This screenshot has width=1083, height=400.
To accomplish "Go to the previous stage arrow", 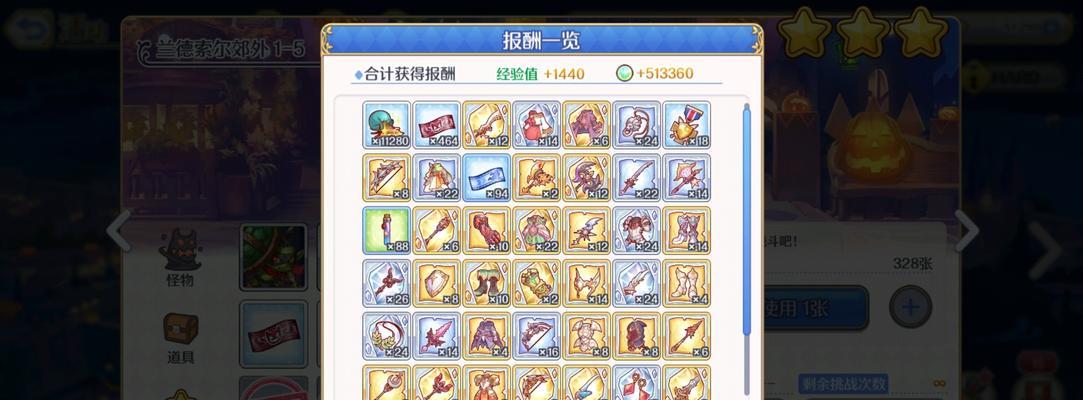I will (118, 230).
